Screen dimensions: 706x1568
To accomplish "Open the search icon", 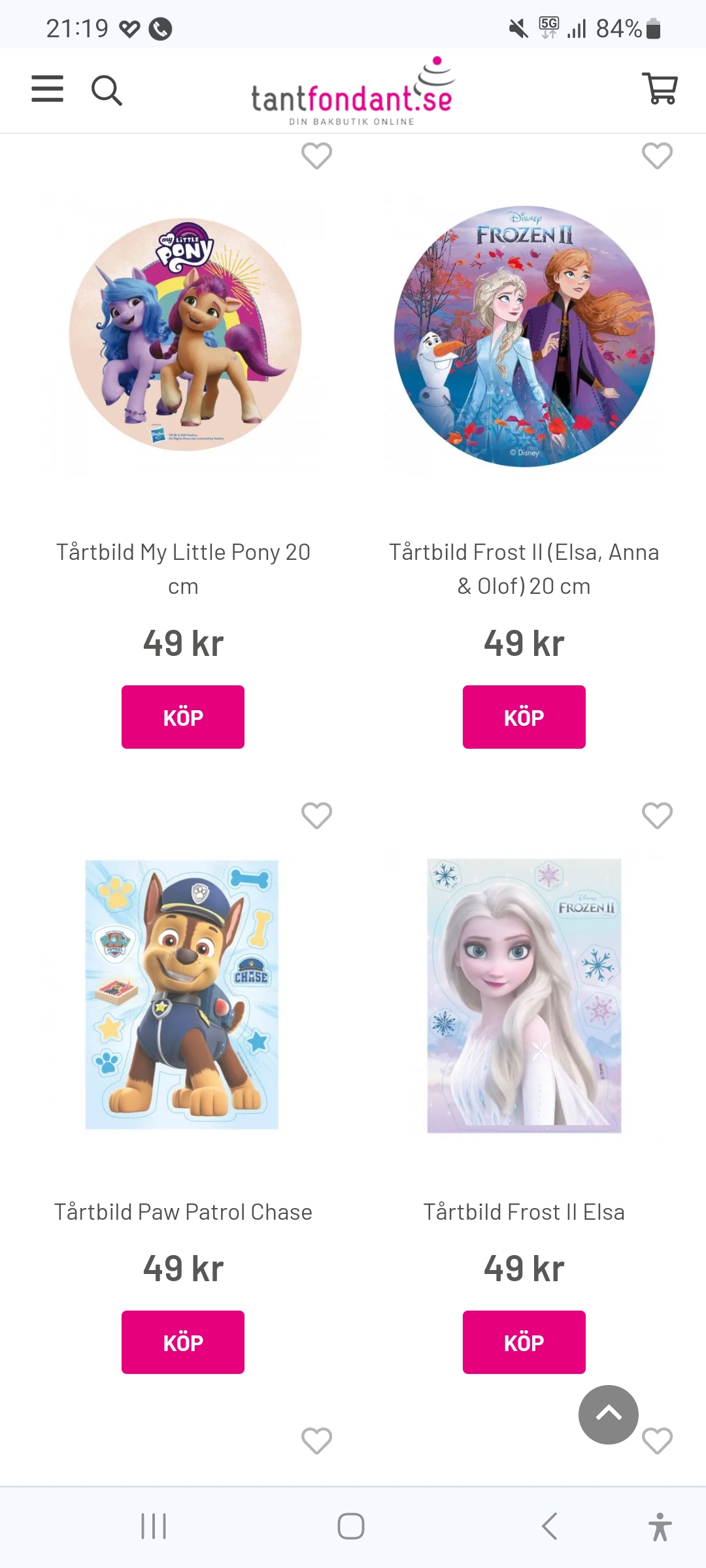I will pos(107,90).
